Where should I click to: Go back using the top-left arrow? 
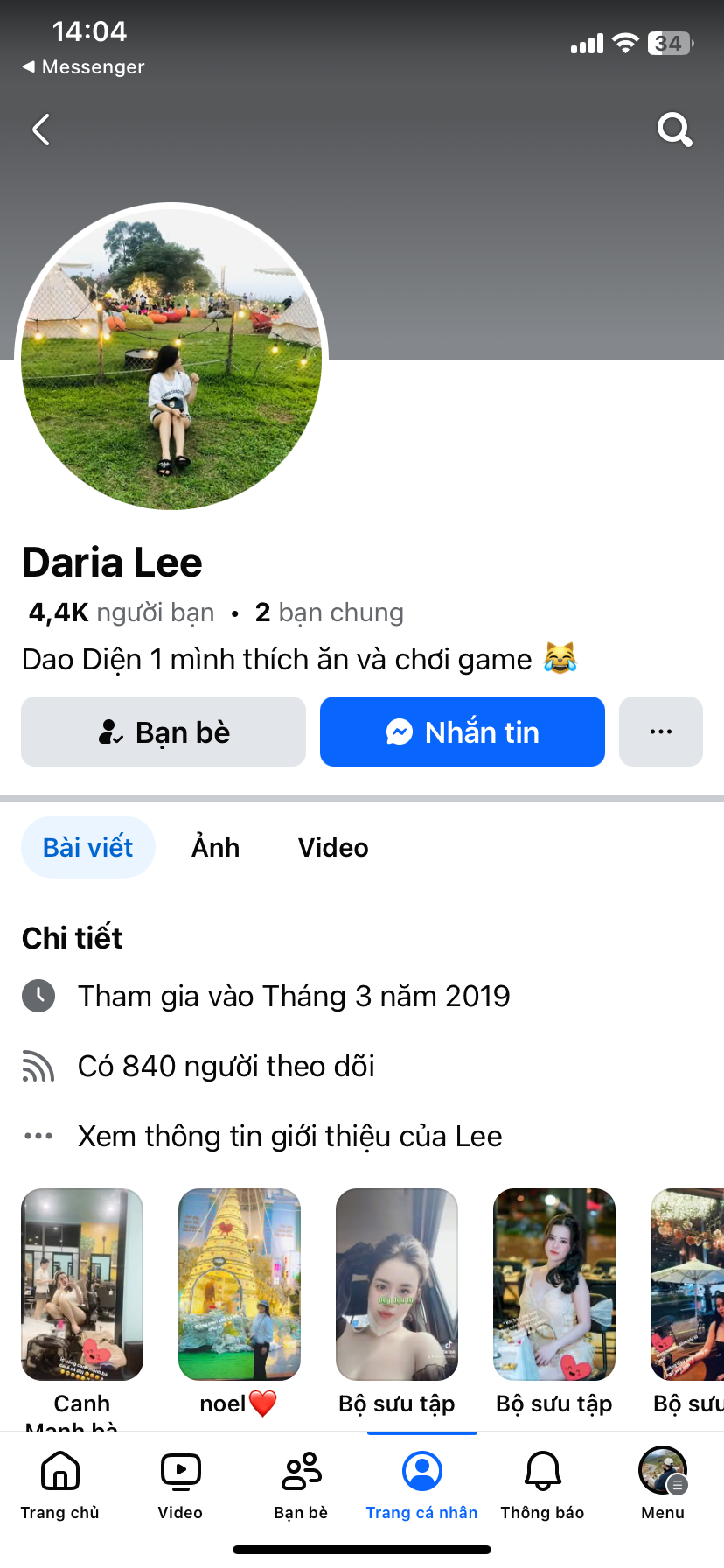41,129
